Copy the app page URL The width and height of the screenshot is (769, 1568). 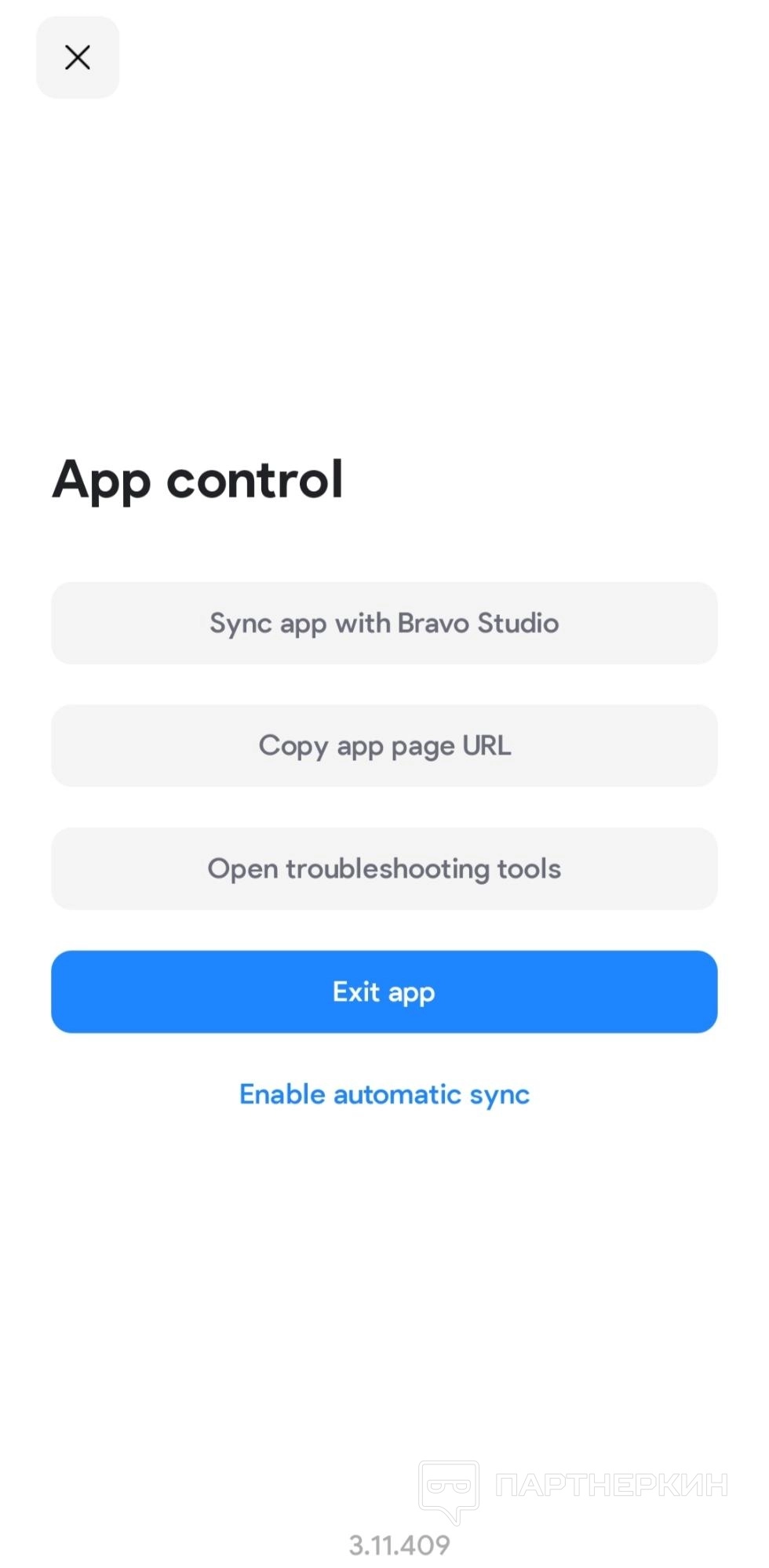[384, 745]
